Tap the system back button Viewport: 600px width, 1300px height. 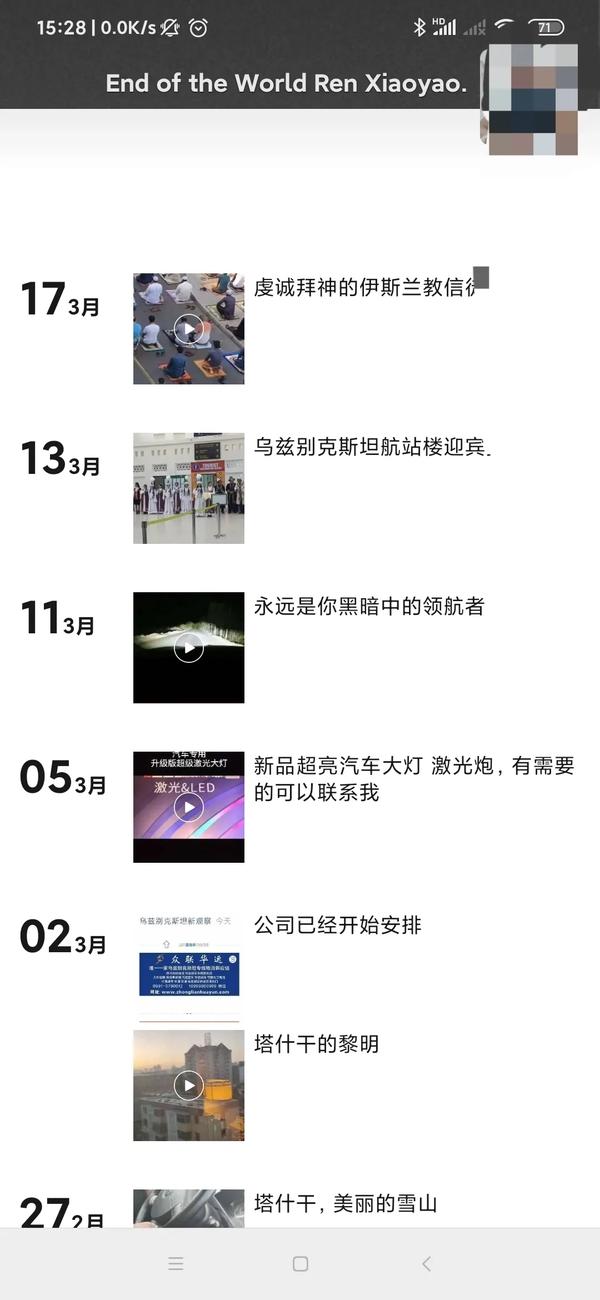tap(426, 1264)
